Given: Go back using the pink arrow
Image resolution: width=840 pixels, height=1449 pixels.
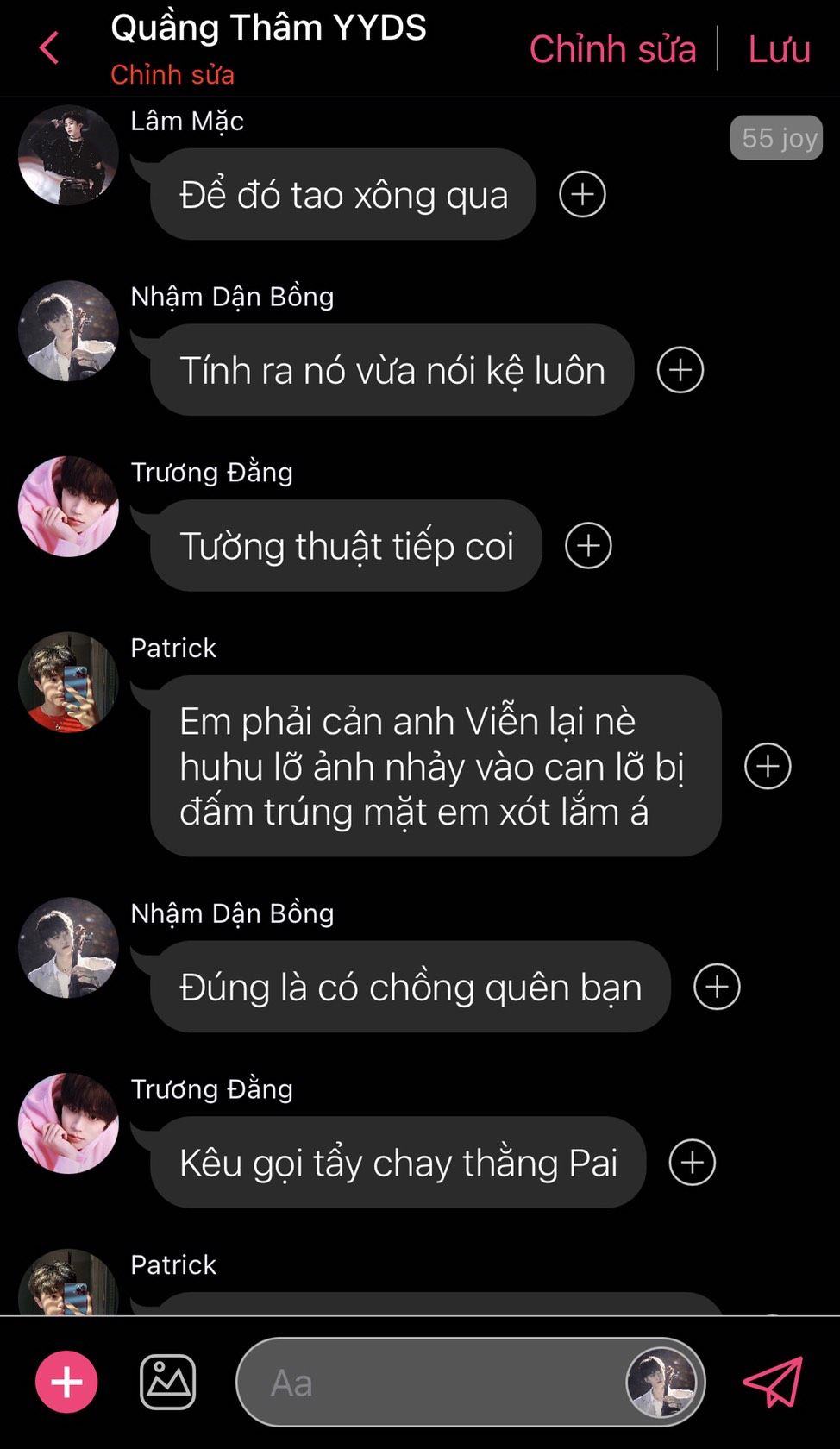Looking at the screenshot, I should pos(49,47).
